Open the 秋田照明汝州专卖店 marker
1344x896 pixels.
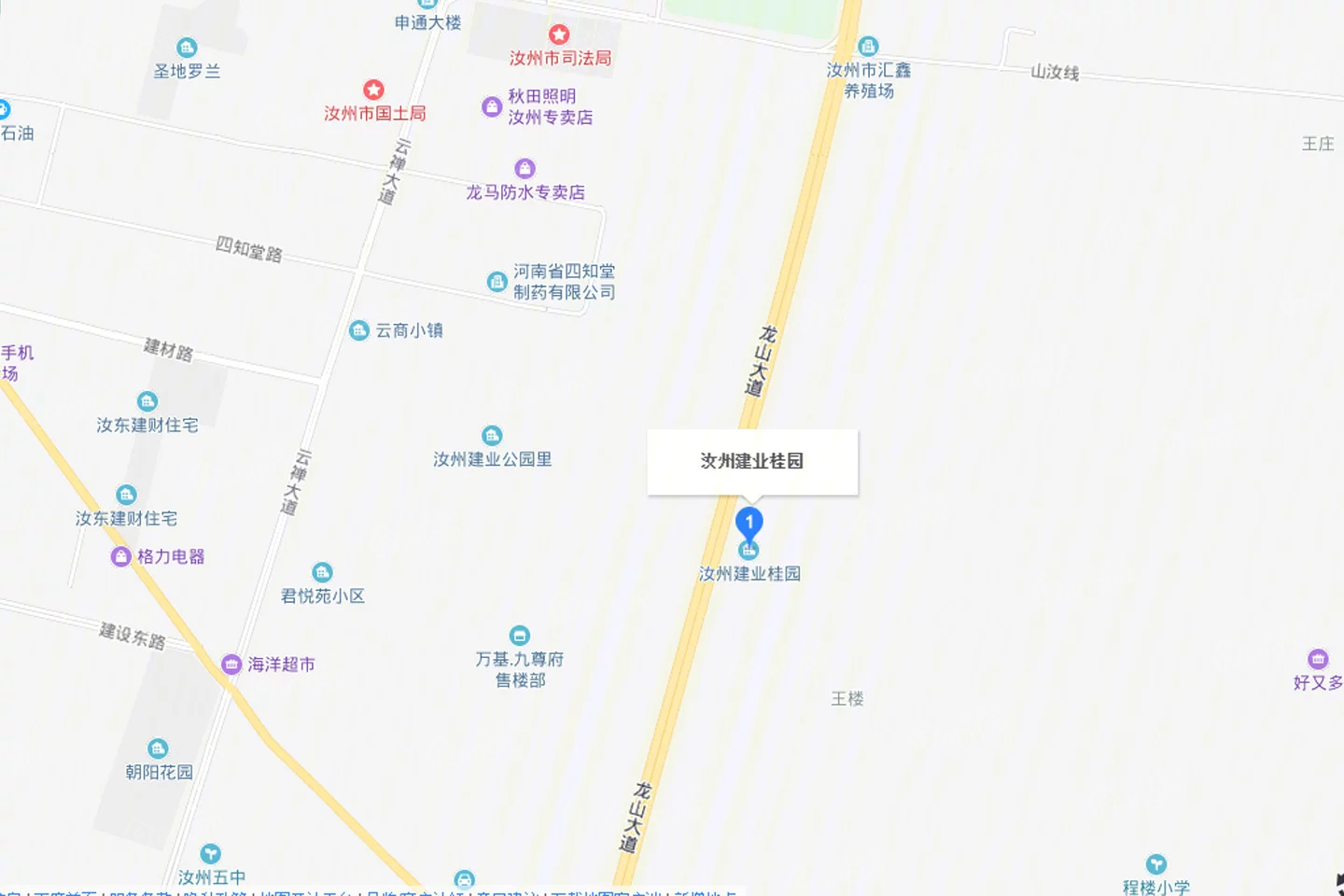pyautogui.click(x=492, y=106)
